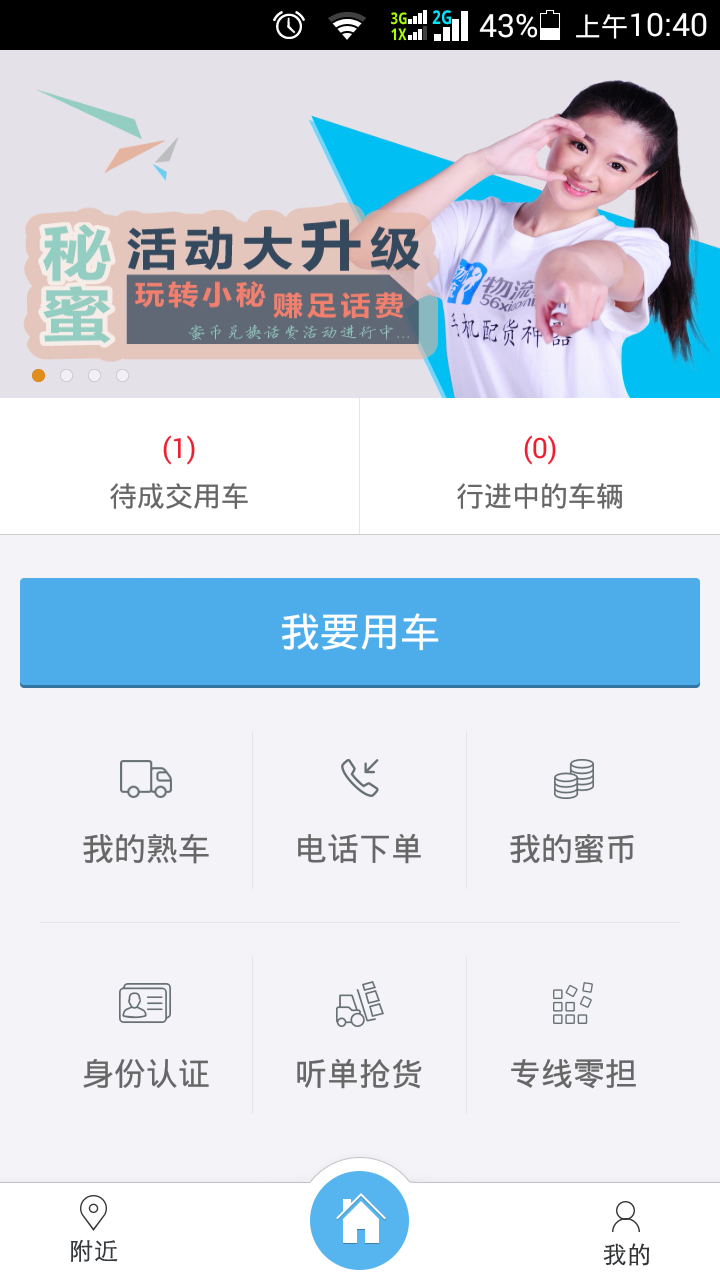Tap the 附近 location pin icon
Screen dimensions: 720x1280
(92, 1210)
